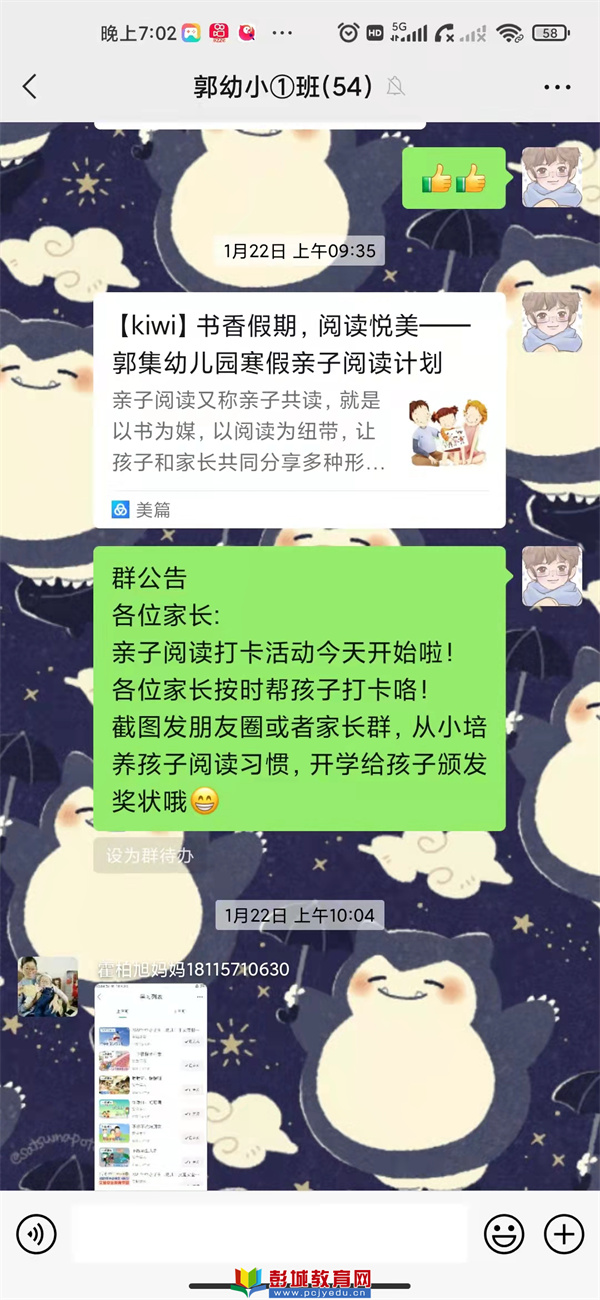The image size is (600, 1300).
Task: Open the plus attachment menu
Action: pyautogui.click(x=564, y=1234)
